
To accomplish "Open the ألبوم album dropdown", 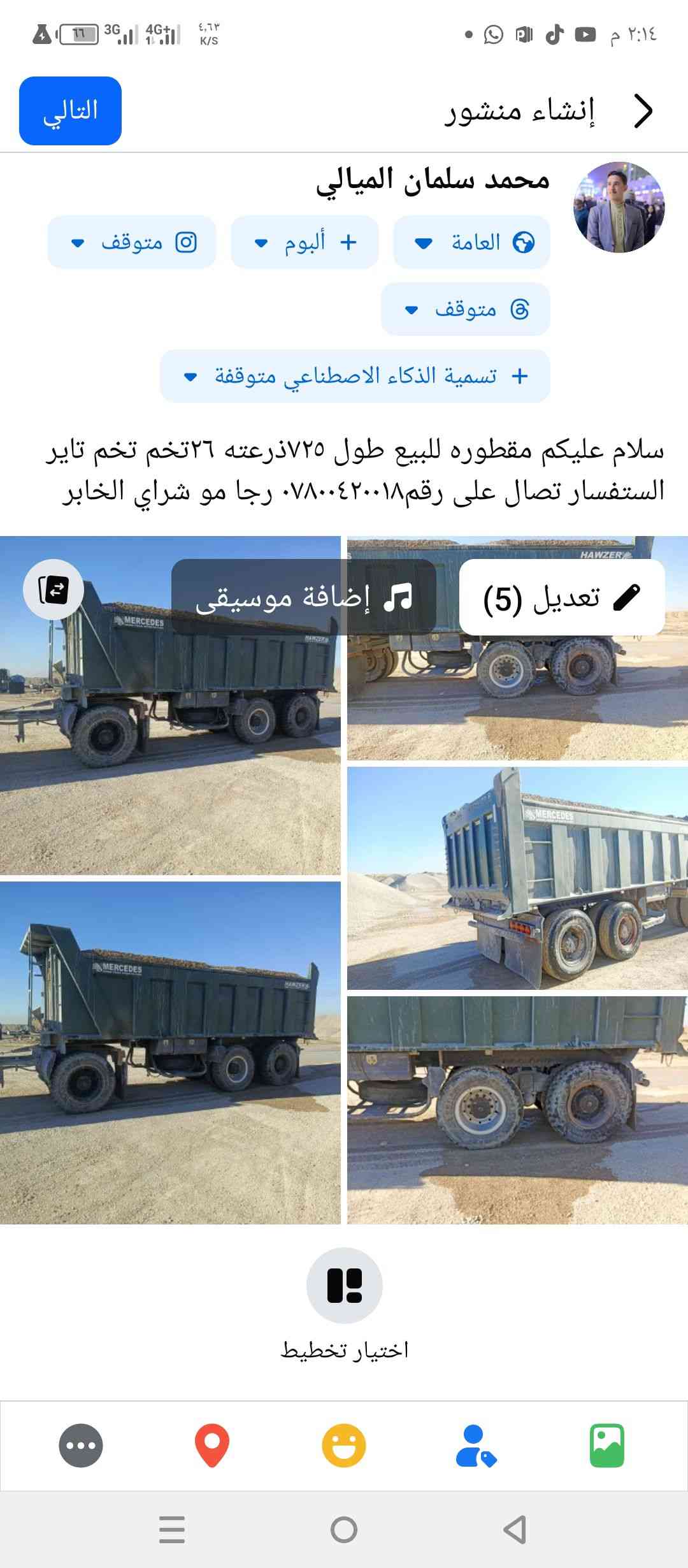I will 305,242.
